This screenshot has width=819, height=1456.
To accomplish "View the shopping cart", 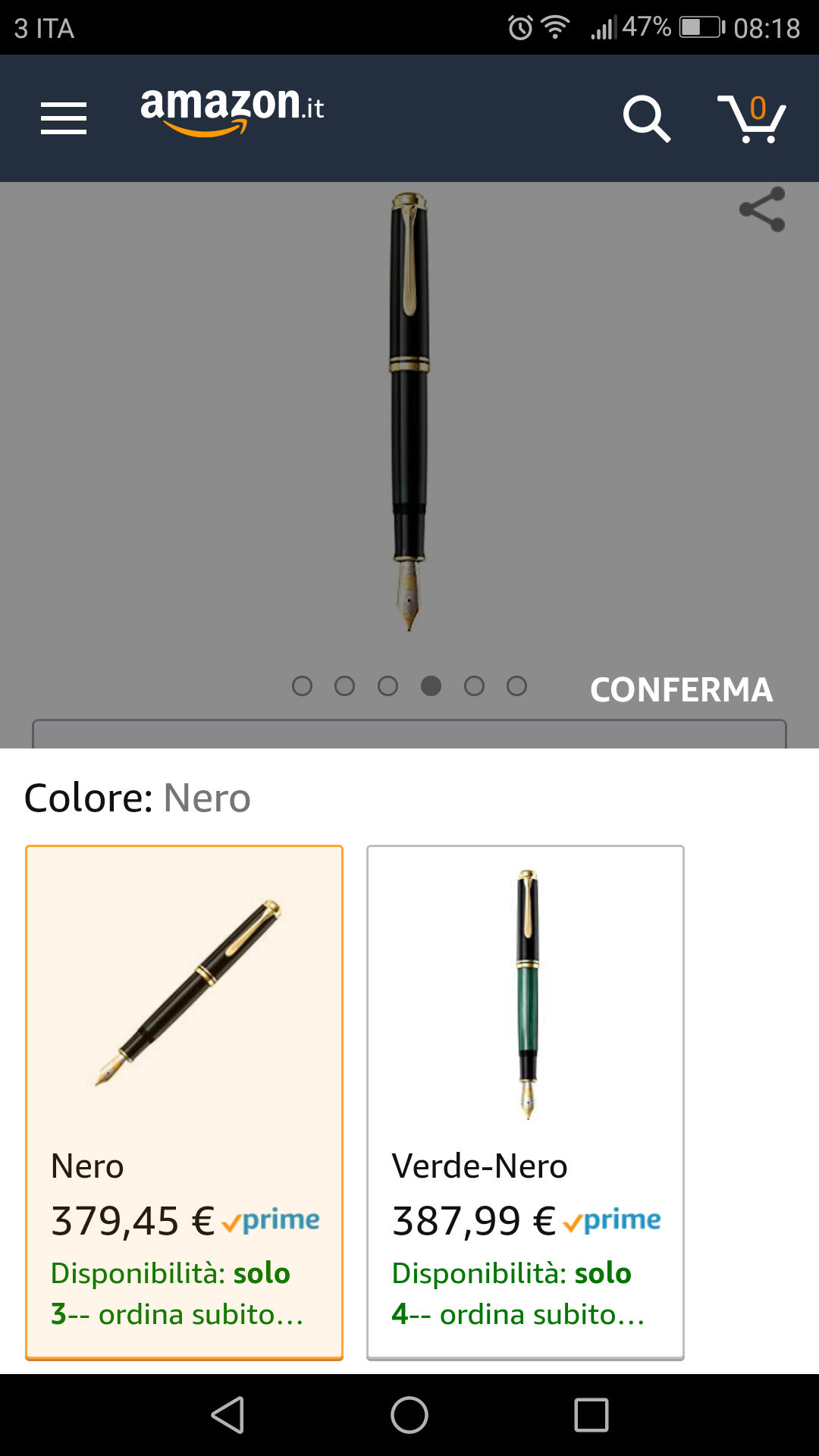I will pyautogui.click(x=752, y=118).
